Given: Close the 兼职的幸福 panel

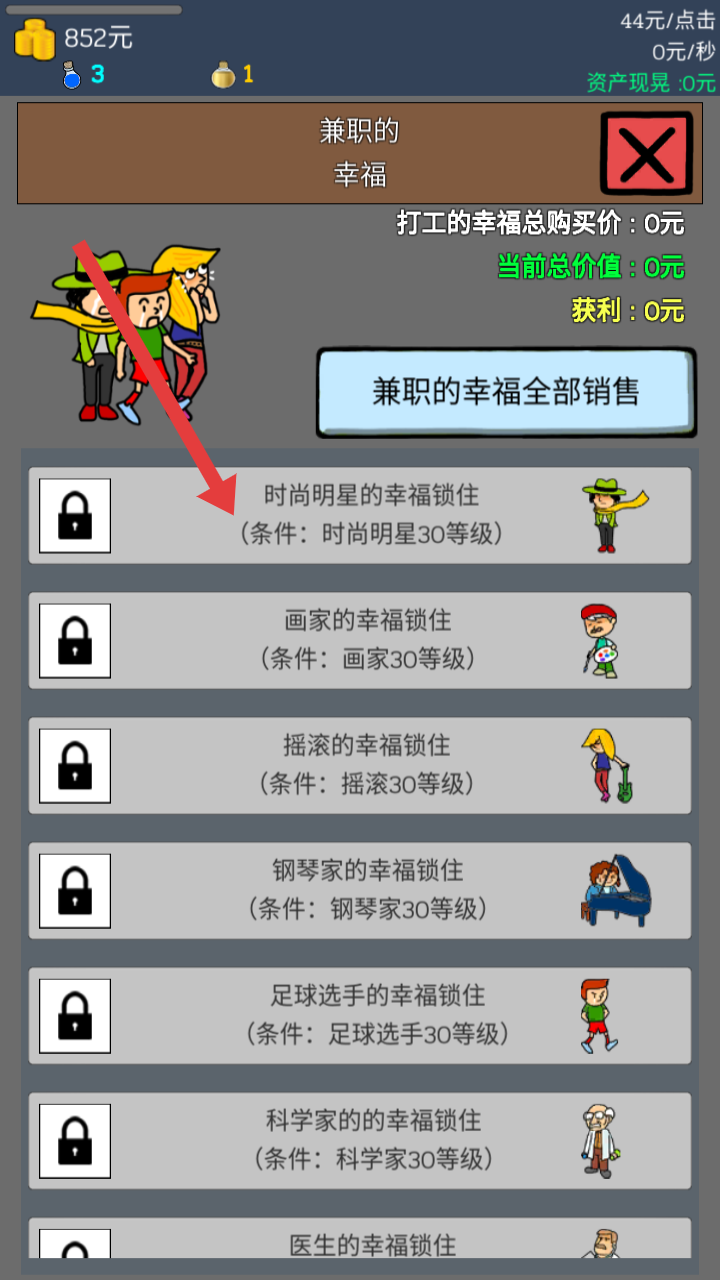Looking at the screenshot, I should point(647,153).
